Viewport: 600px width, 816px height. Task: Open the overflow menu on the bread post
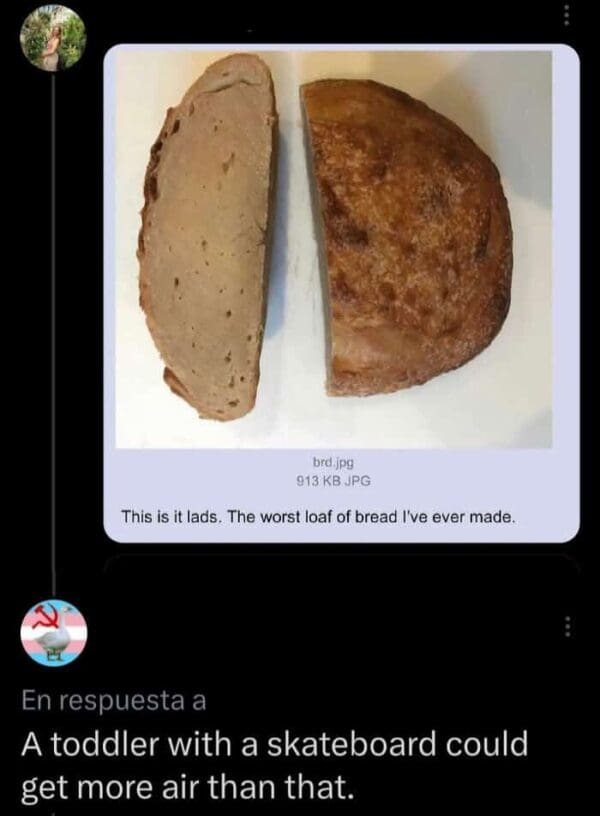point(567,15)
